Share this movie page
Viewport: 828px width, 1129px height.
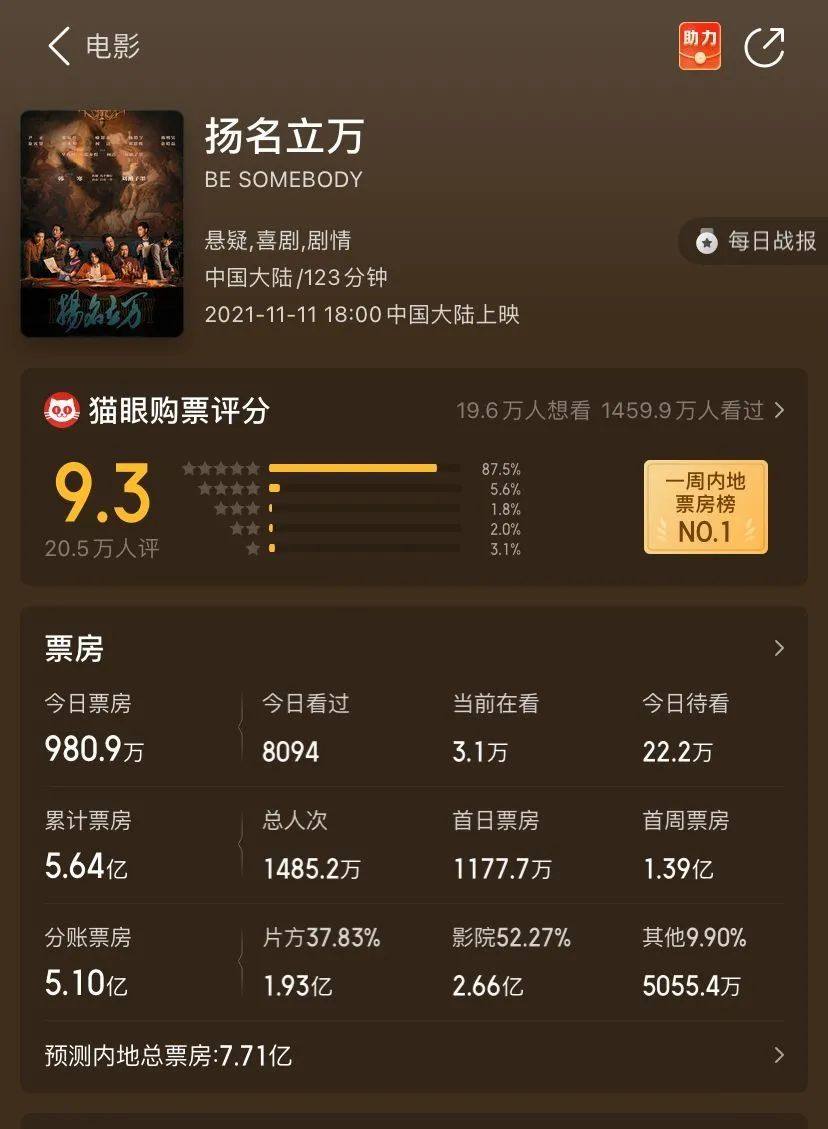coord(765,46)
